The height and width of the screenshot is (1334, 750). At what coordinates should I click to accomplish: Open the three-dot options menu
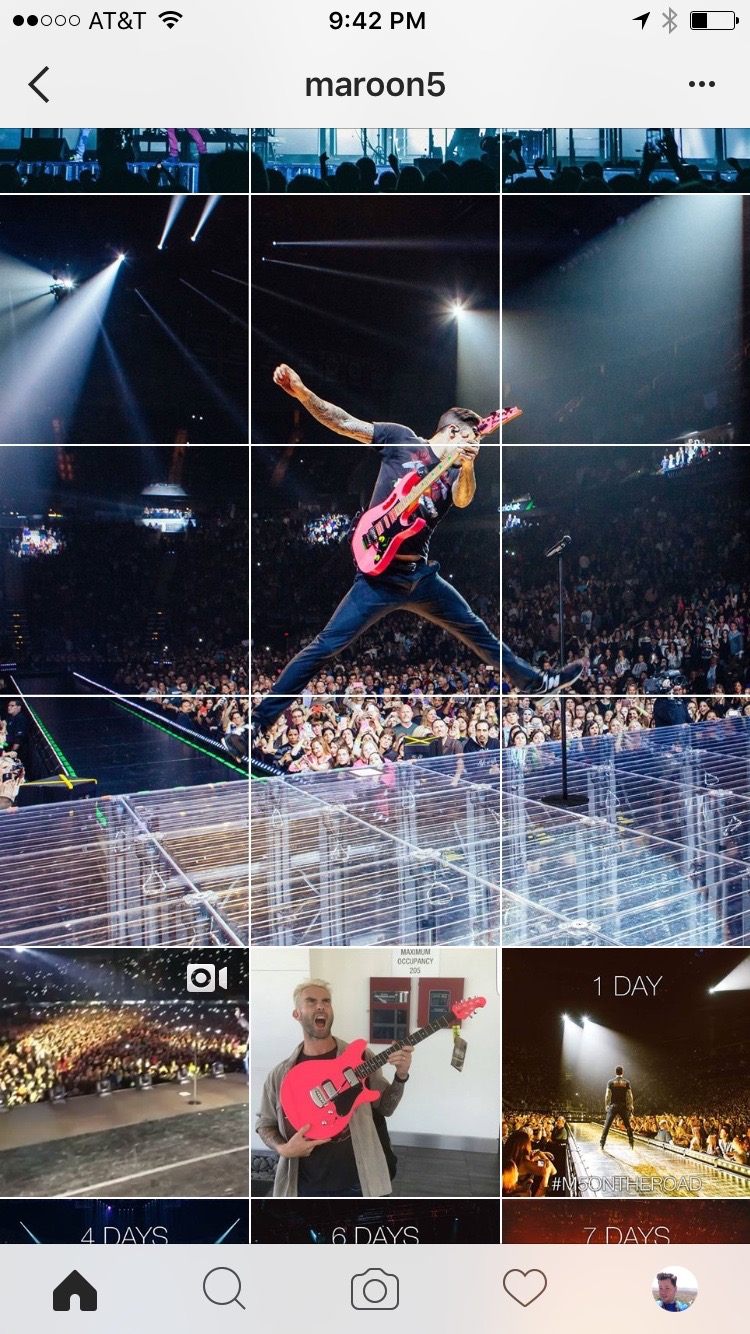click(x=702, y=85)
